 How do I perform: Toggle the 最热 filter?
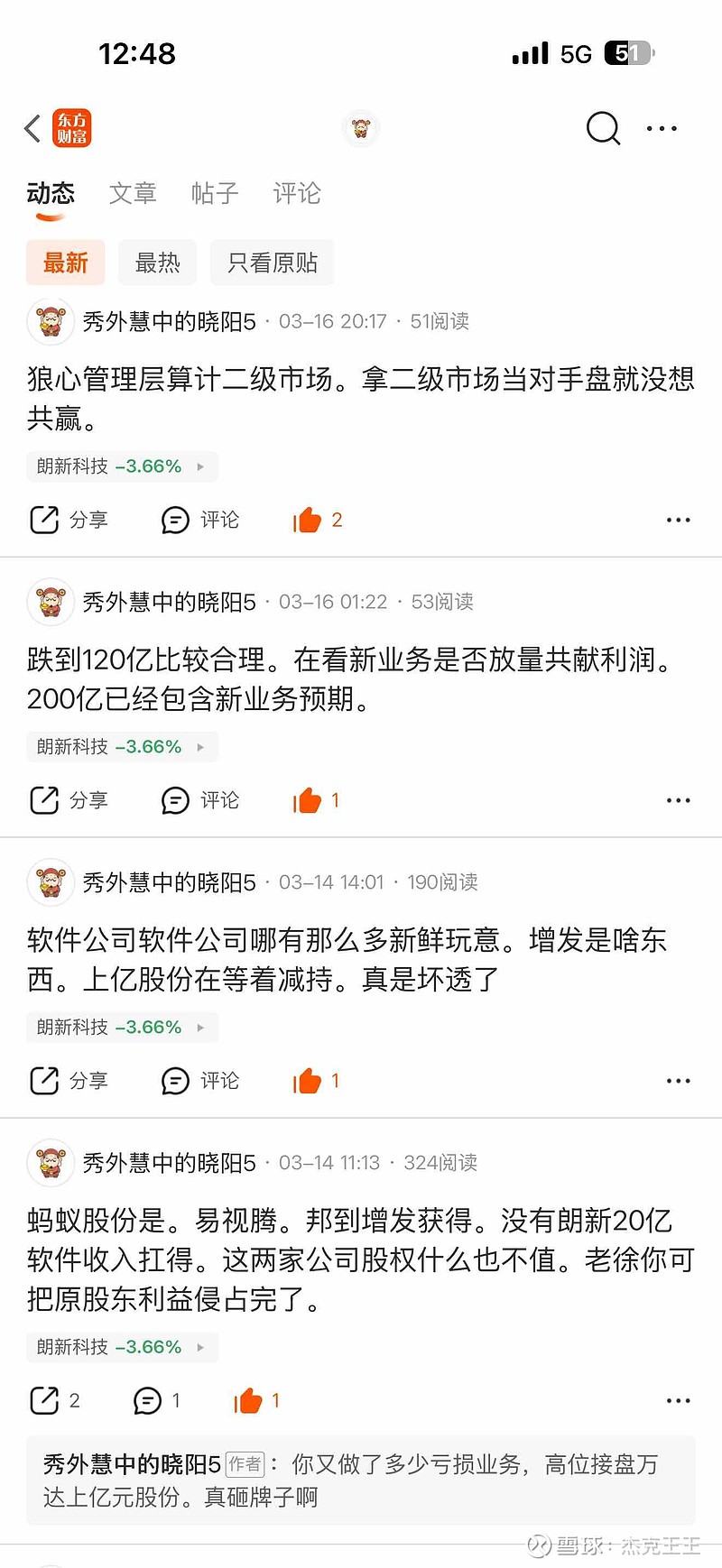(x=156, y=262)
